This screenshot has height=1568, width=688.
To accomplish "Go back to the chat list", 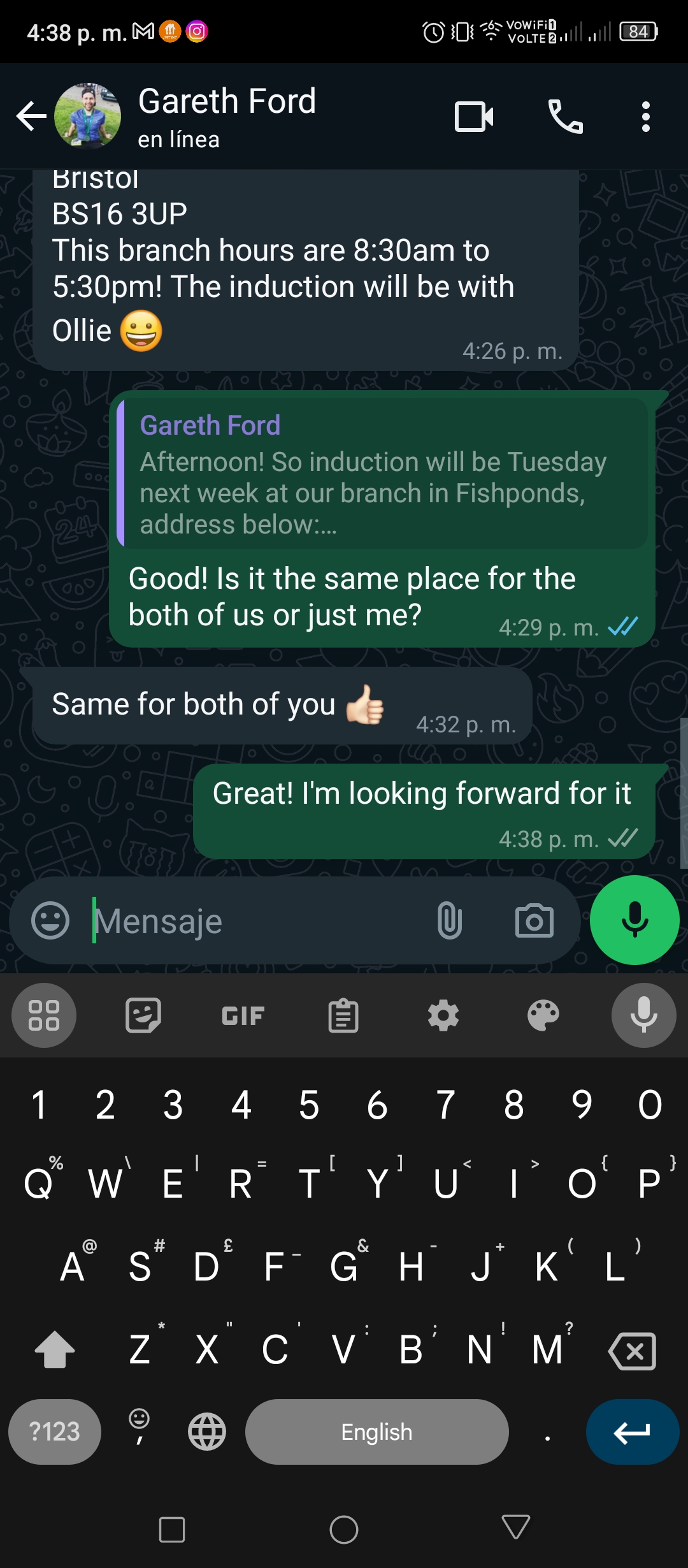I will [31, 116].
